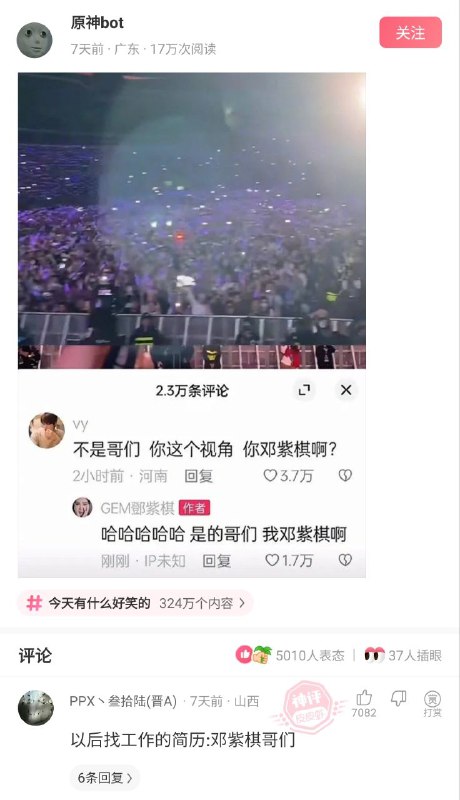Open 原神bot's profile avatar
Screen dimensions: 460x800
click(35, 40)
